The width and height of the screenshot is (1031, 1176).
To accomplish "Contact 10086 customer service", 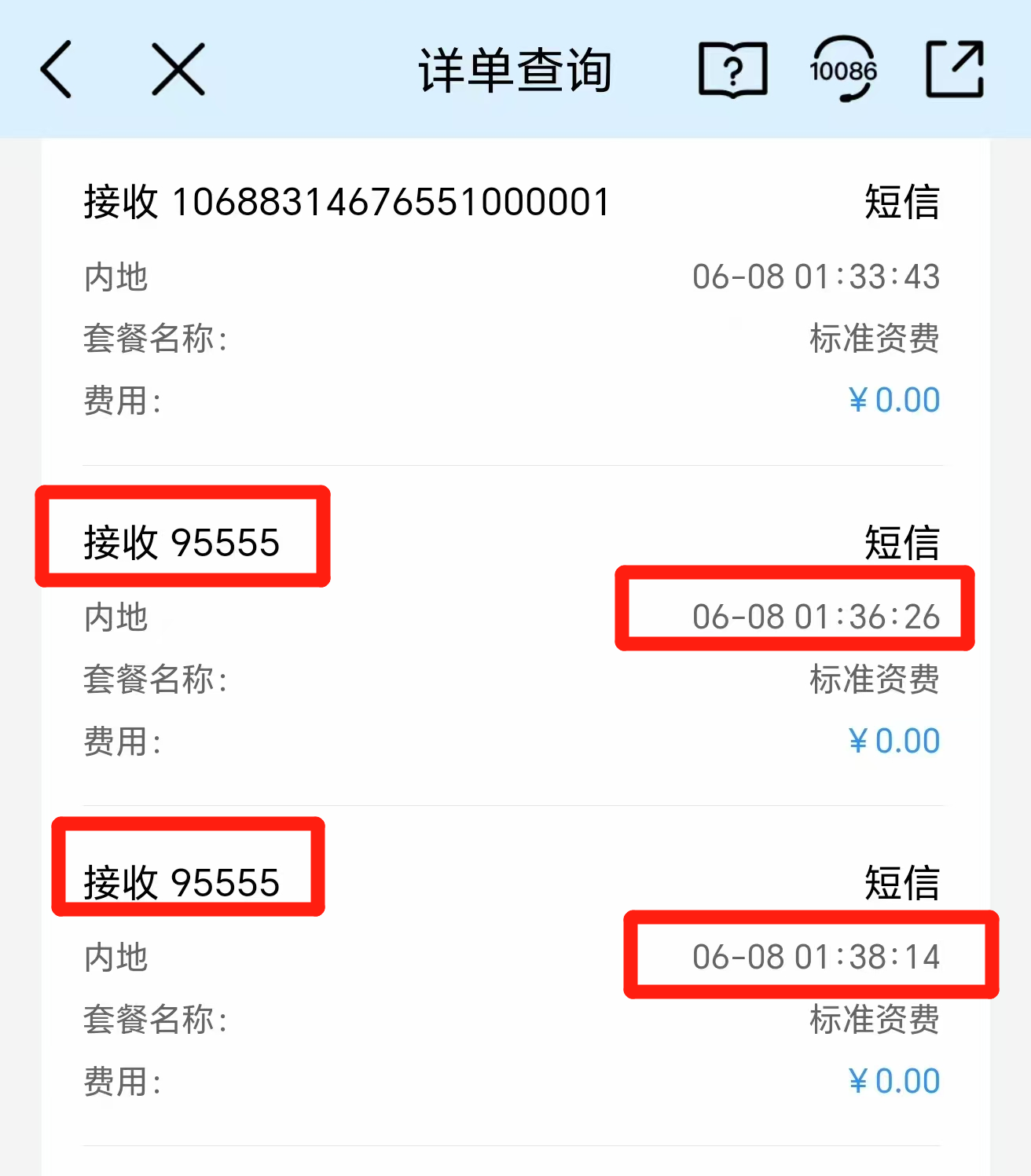I will point(843,70).
